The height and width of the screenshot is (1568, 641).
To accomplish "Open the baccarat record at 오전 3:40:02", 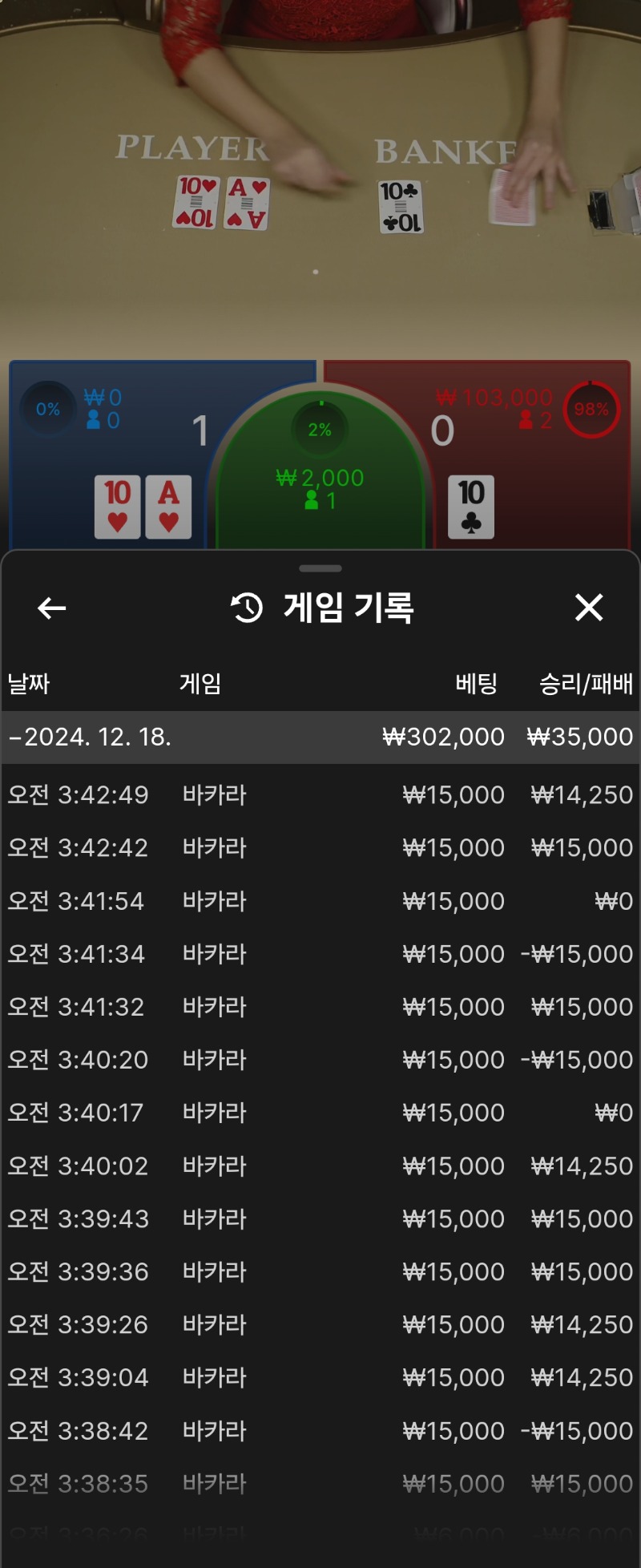I will tap(320, 1166).
